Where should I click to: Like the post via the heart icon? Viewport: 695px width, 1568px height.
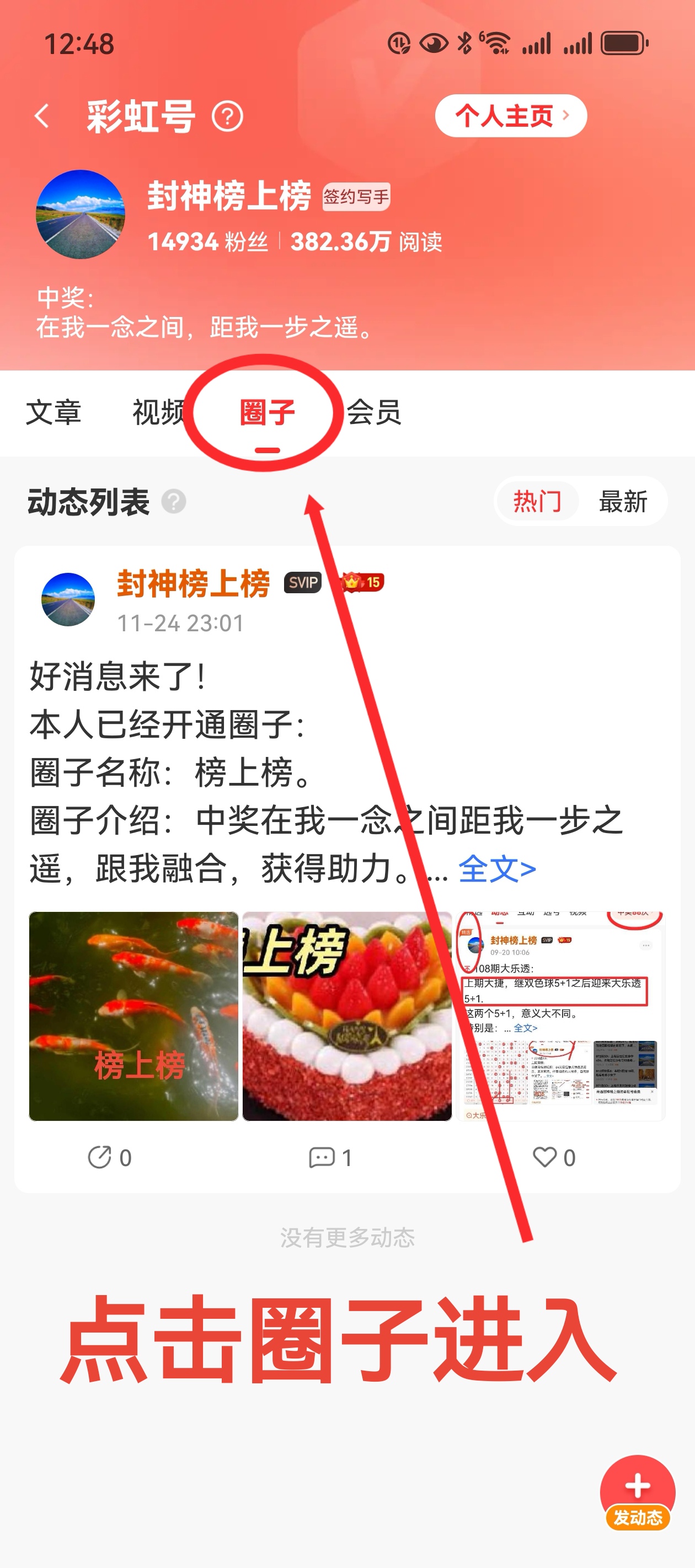pos(547,1158)
